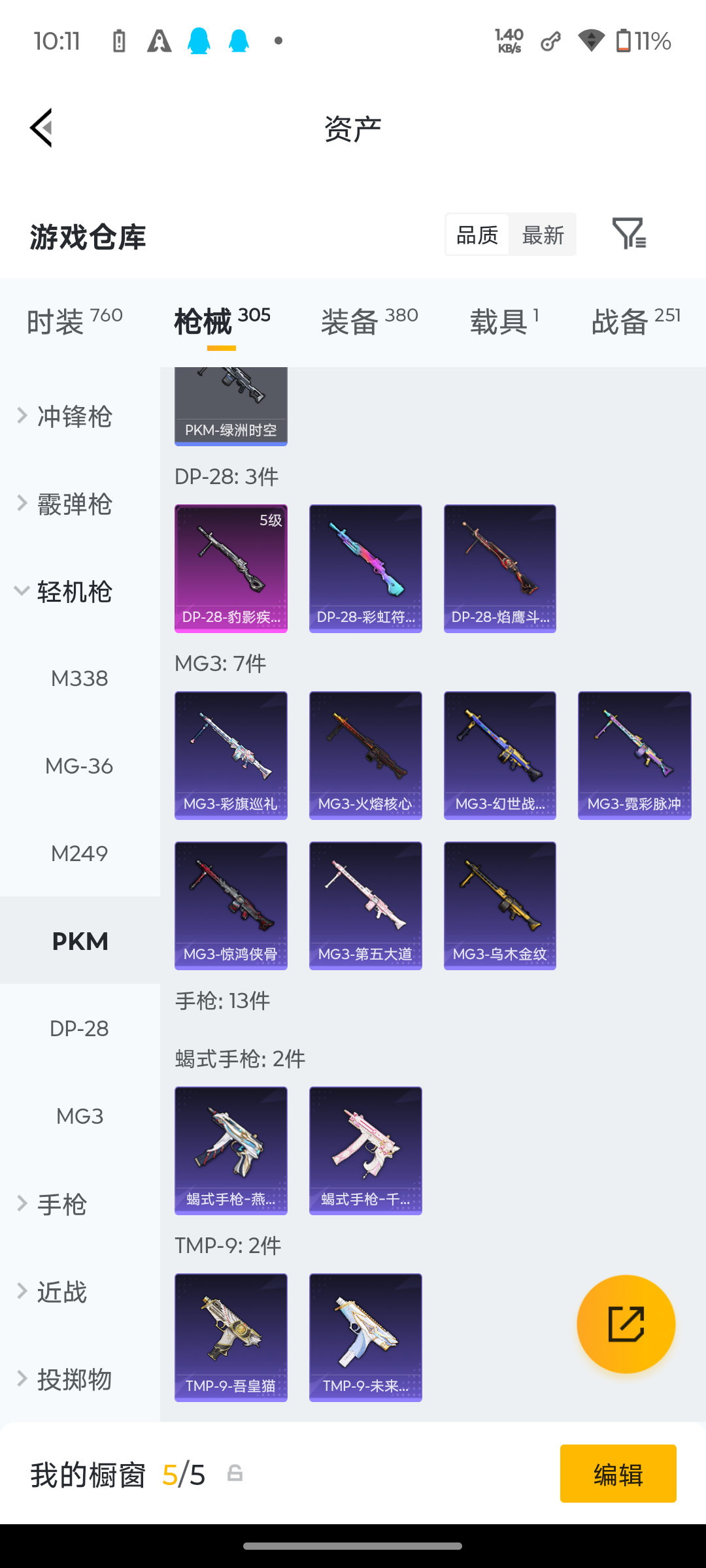The width and height of the screenshot is (706, 1568).
Task: Sort the warehouse by 最新
Action: (x=543, y=235)
